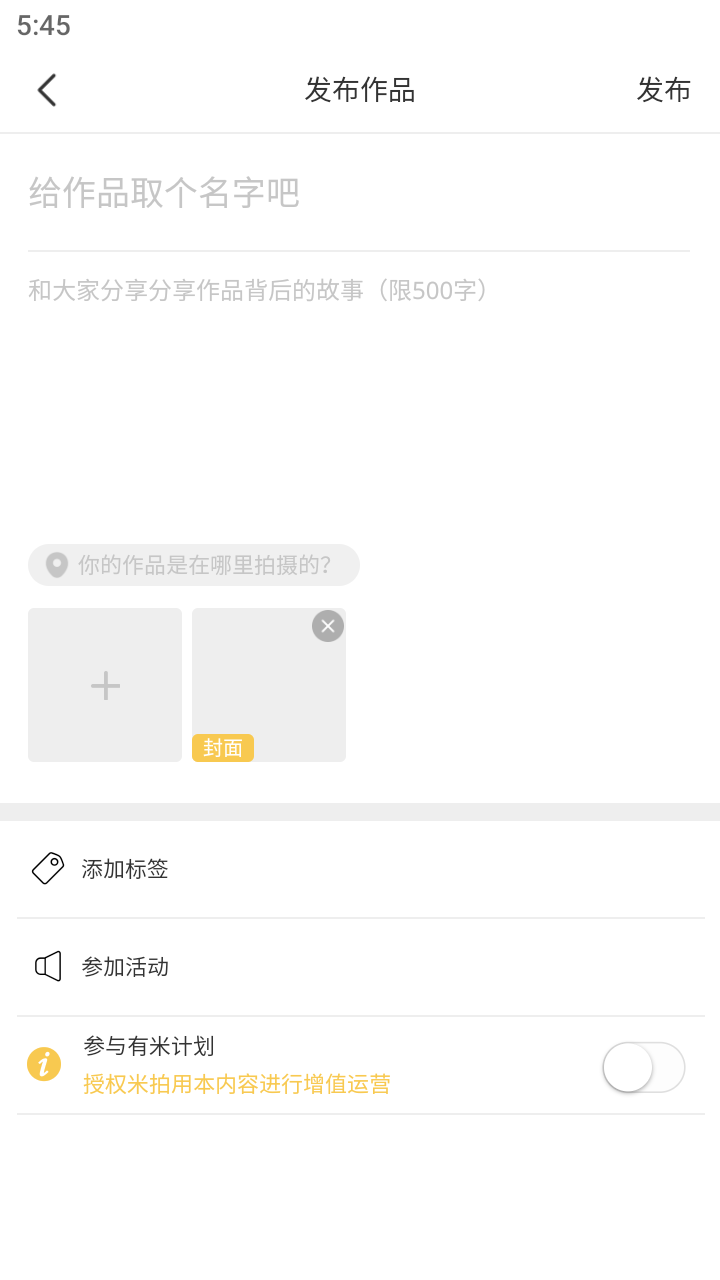
Task: Switch on value-added operation consent
Action: click(x=643, y=1067)
